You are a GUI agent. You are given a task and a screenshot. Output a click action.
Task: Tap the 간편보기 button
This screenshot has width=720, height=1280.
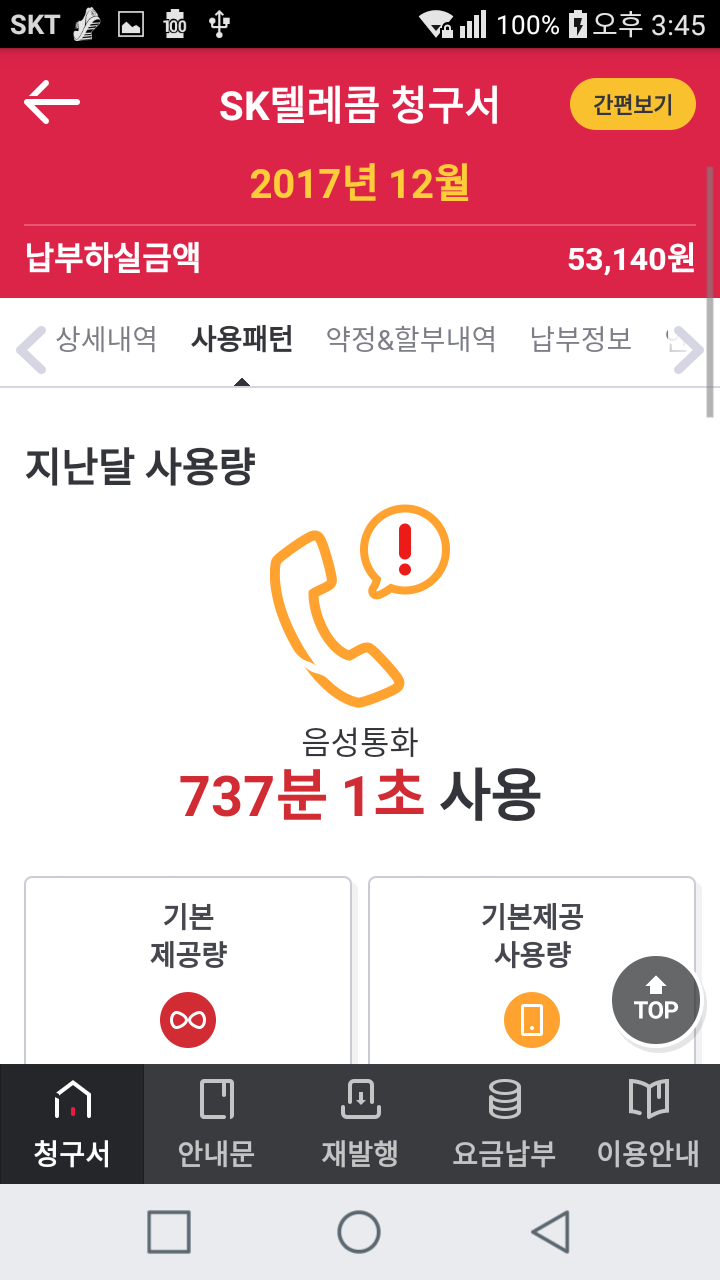(632, 104)
